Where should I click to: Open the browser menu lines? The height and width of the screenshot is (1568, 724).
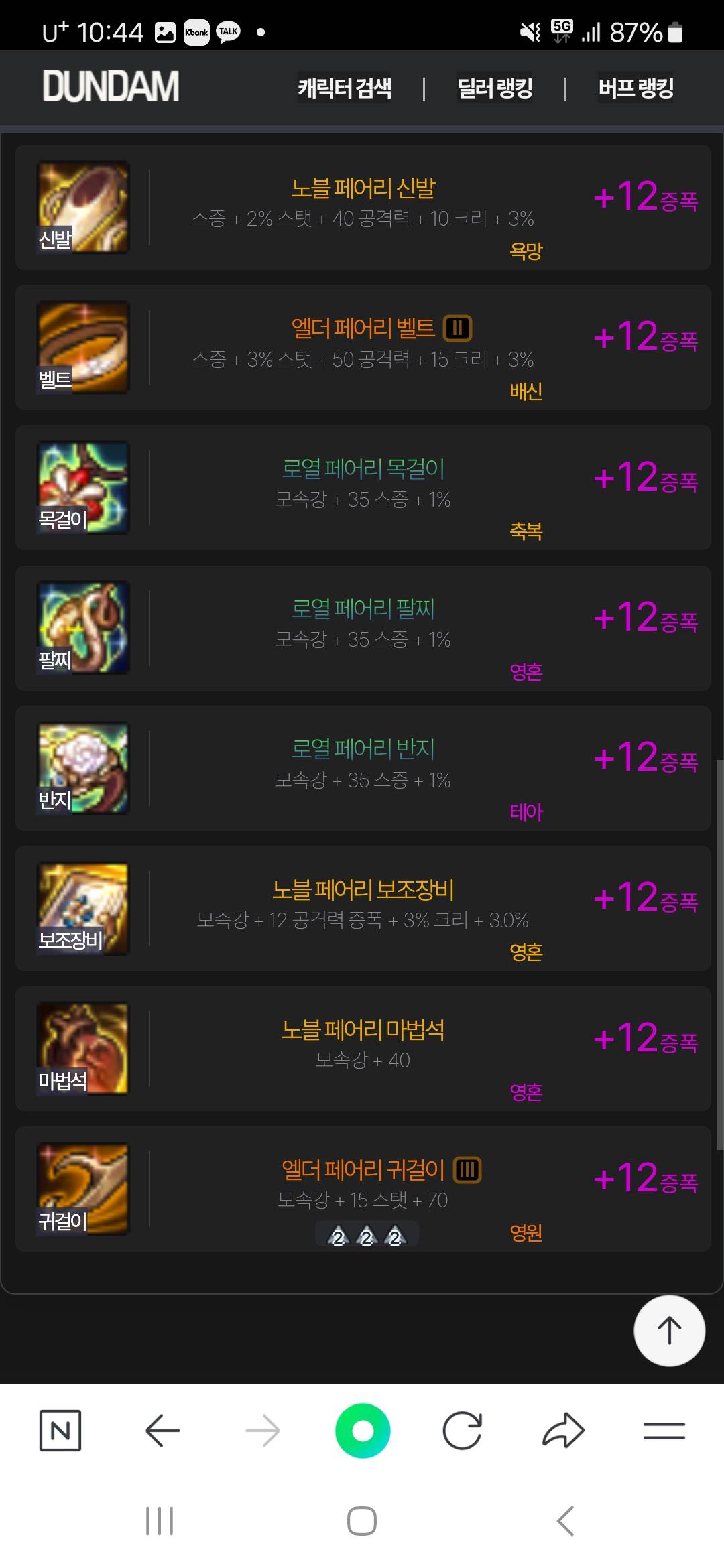pos(664,1431)
